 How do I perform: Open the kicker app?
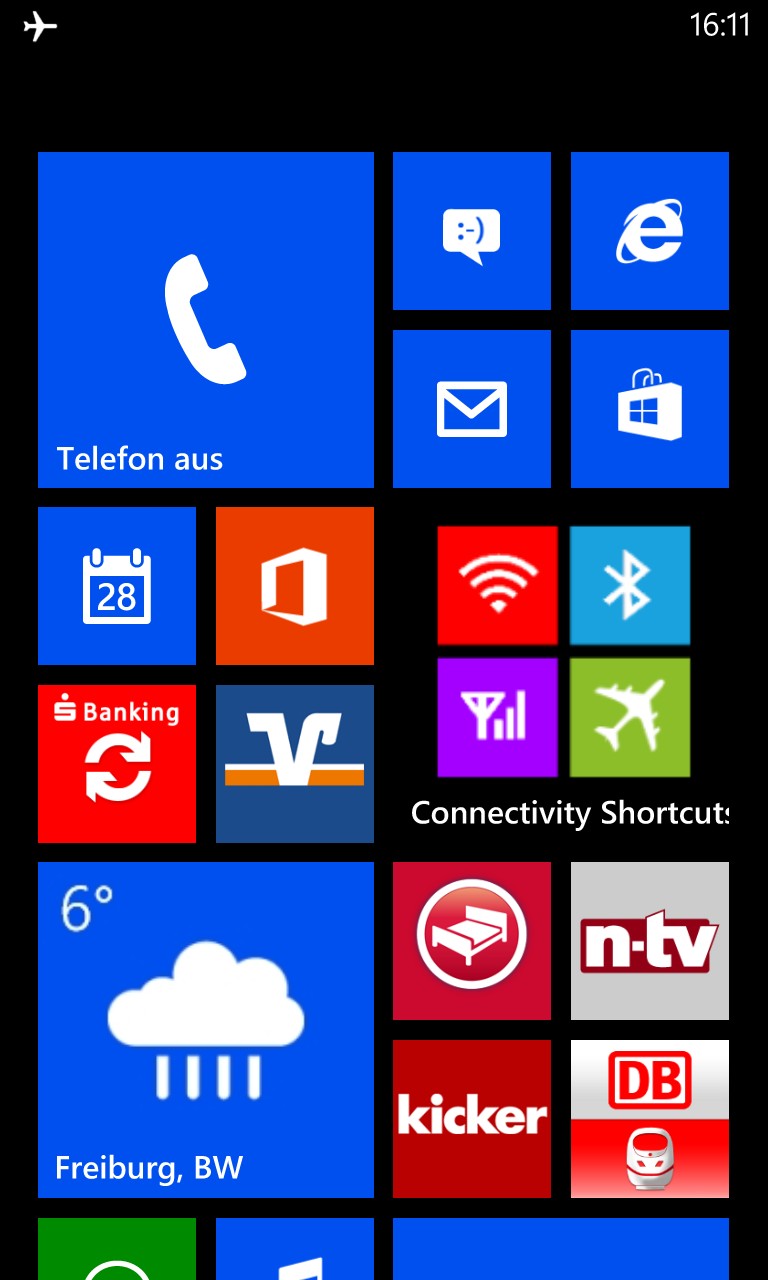(x=472, y=1119)
